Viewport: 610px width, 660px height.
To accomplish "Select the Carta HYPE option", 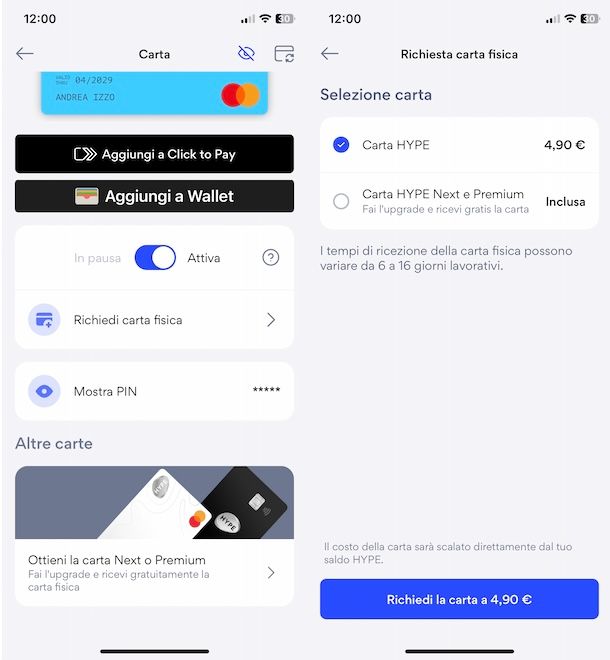I will coord(342,145).
